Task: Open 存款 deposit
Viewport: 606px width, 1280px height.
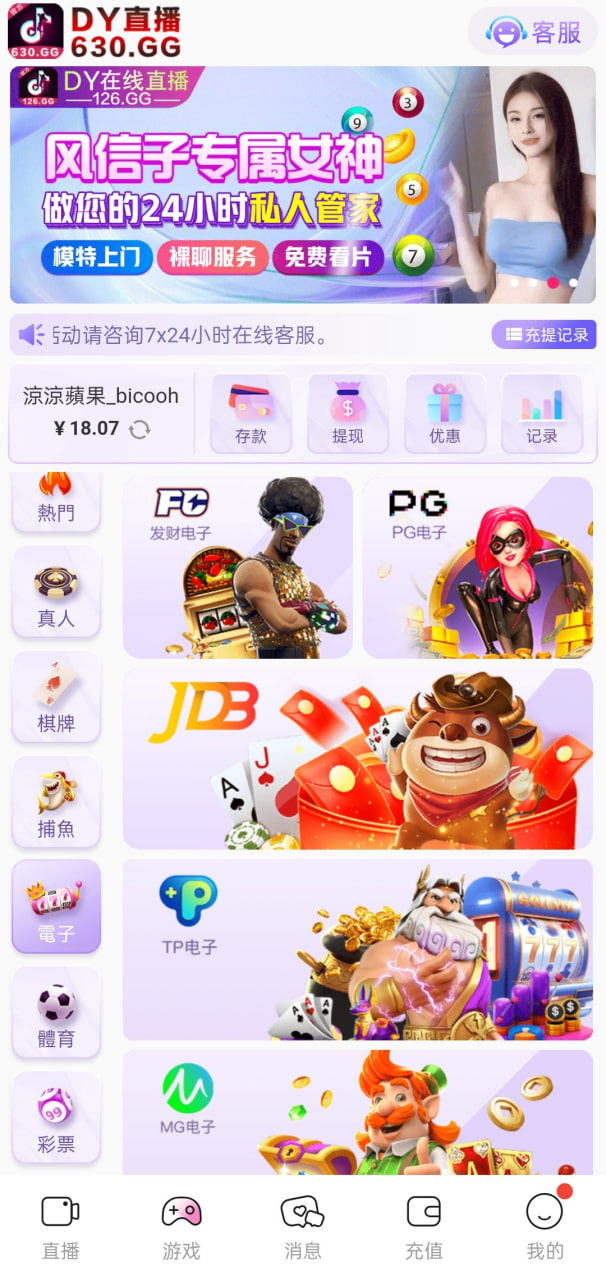Action: 251,413
